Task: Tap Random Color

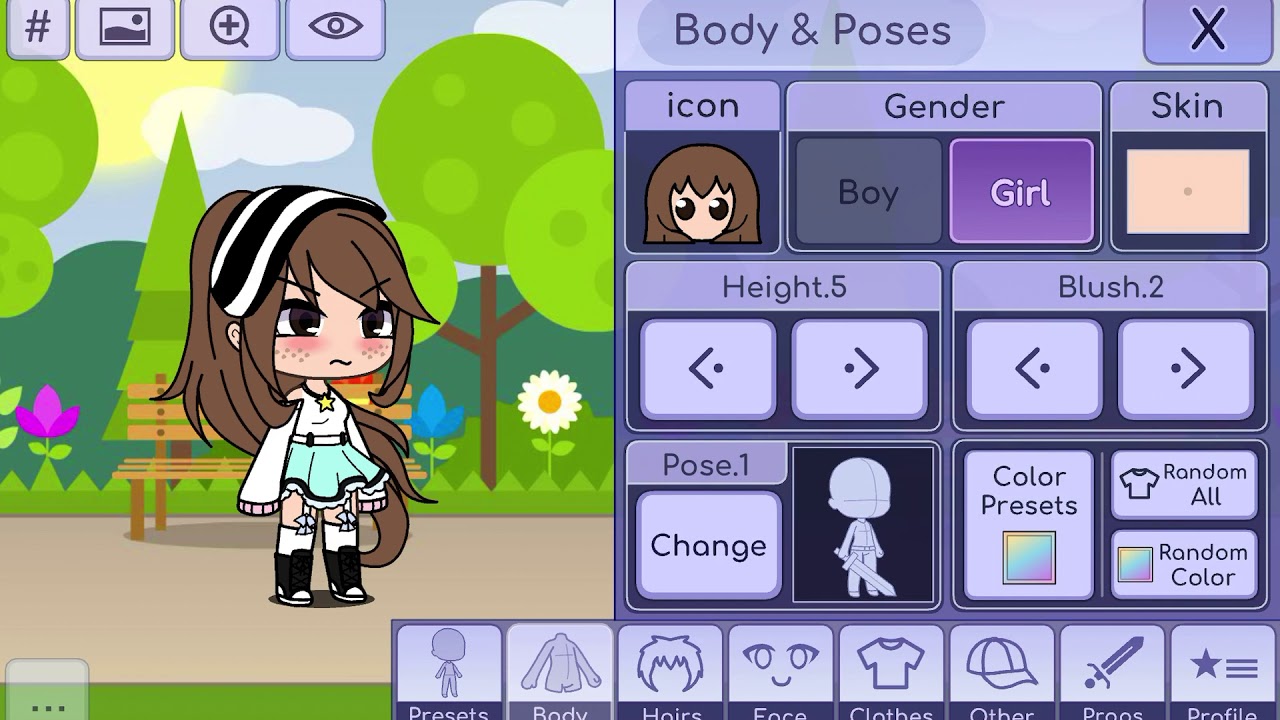Action: click(x=1184, y=565)
